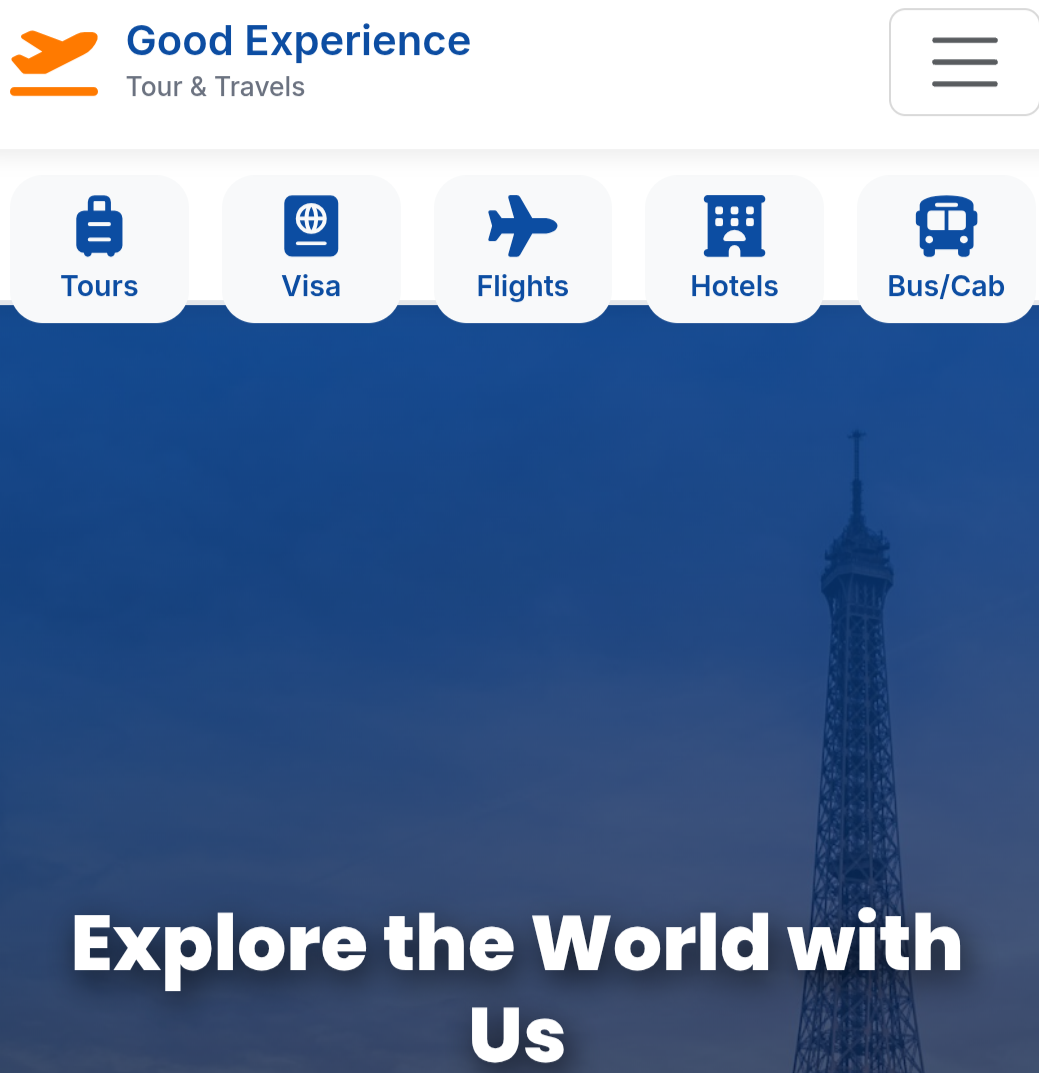Click the hotel building icon above Hotels
1039x1073 pixels.
(734, 225)
